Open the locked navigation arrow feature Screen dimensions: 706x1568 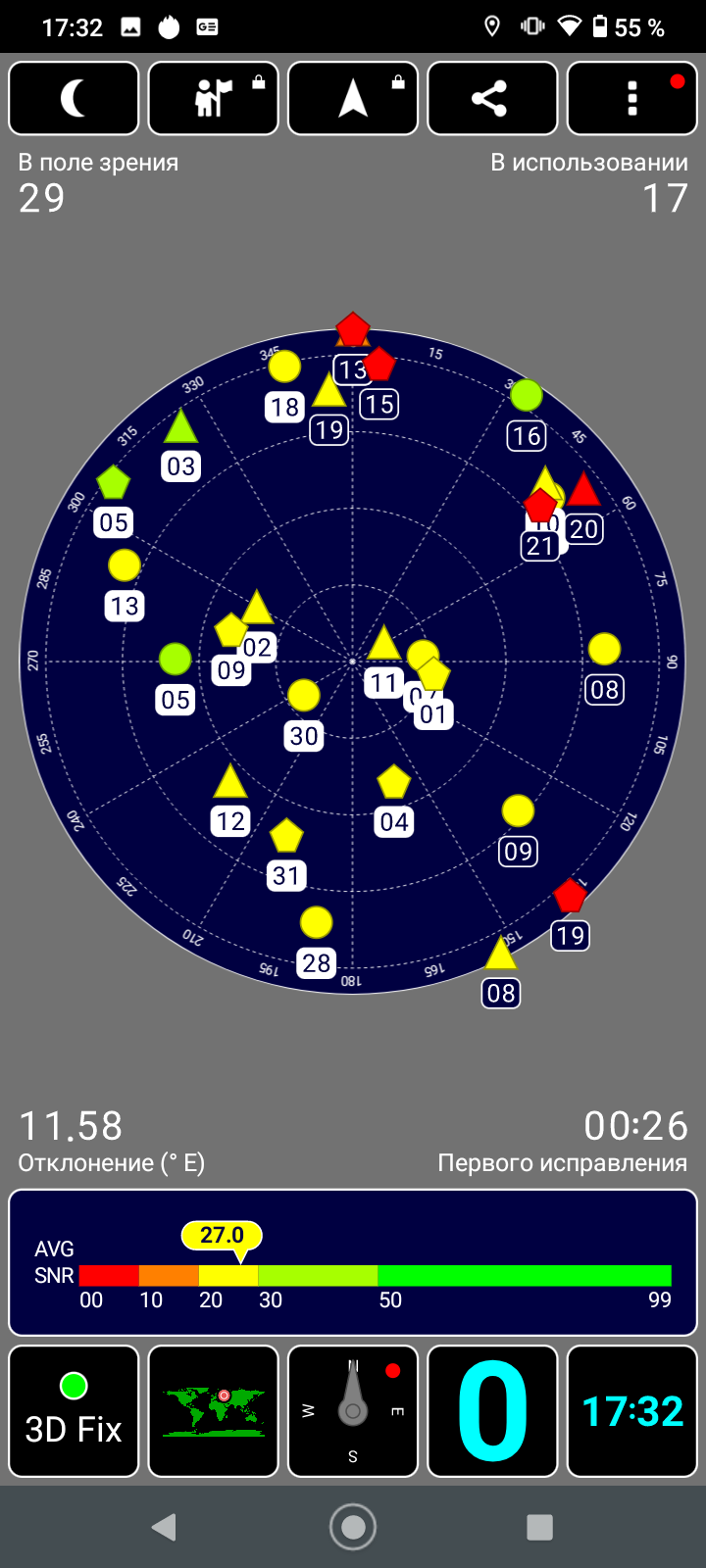(353, 98)
